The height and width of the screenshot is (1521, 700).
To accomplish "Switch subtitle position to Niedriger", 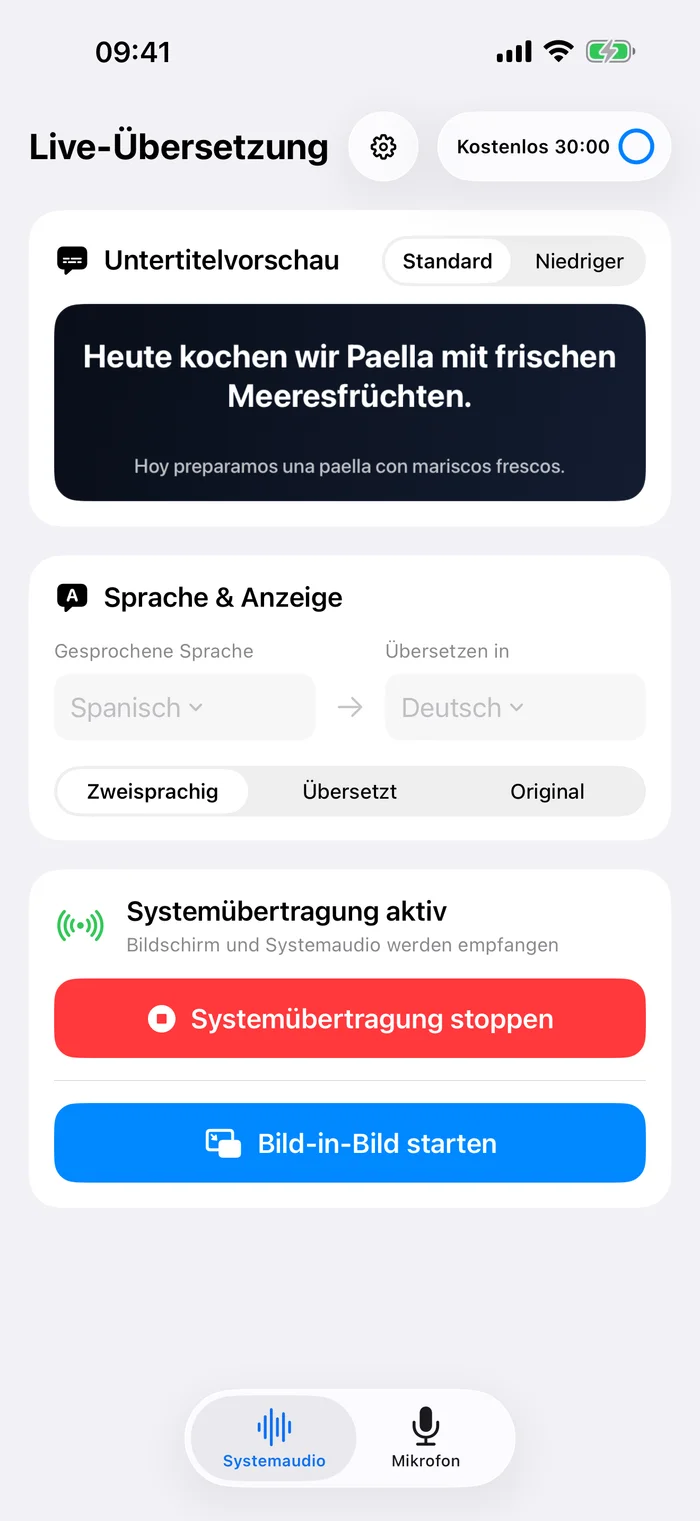I will pos(579,261).
